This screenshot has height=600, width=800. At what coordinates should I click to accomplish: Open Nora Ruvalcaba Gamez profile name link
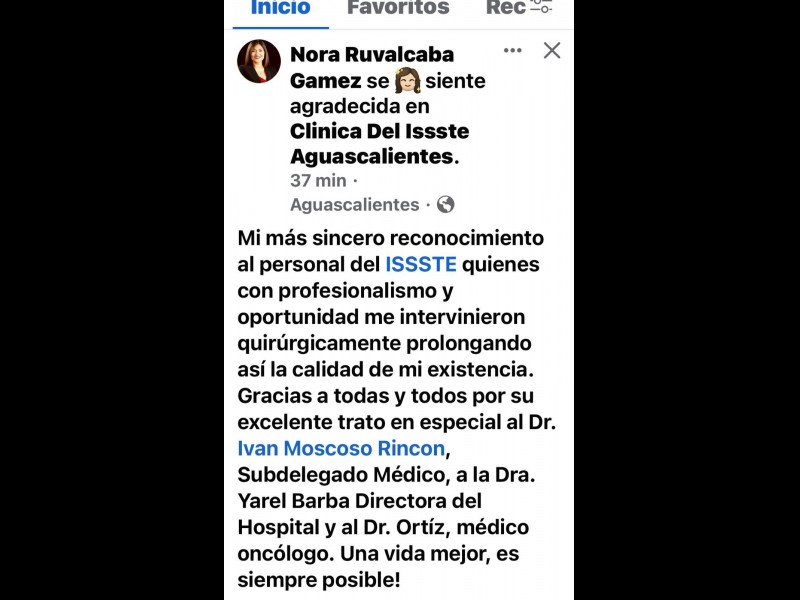point(371,54)
